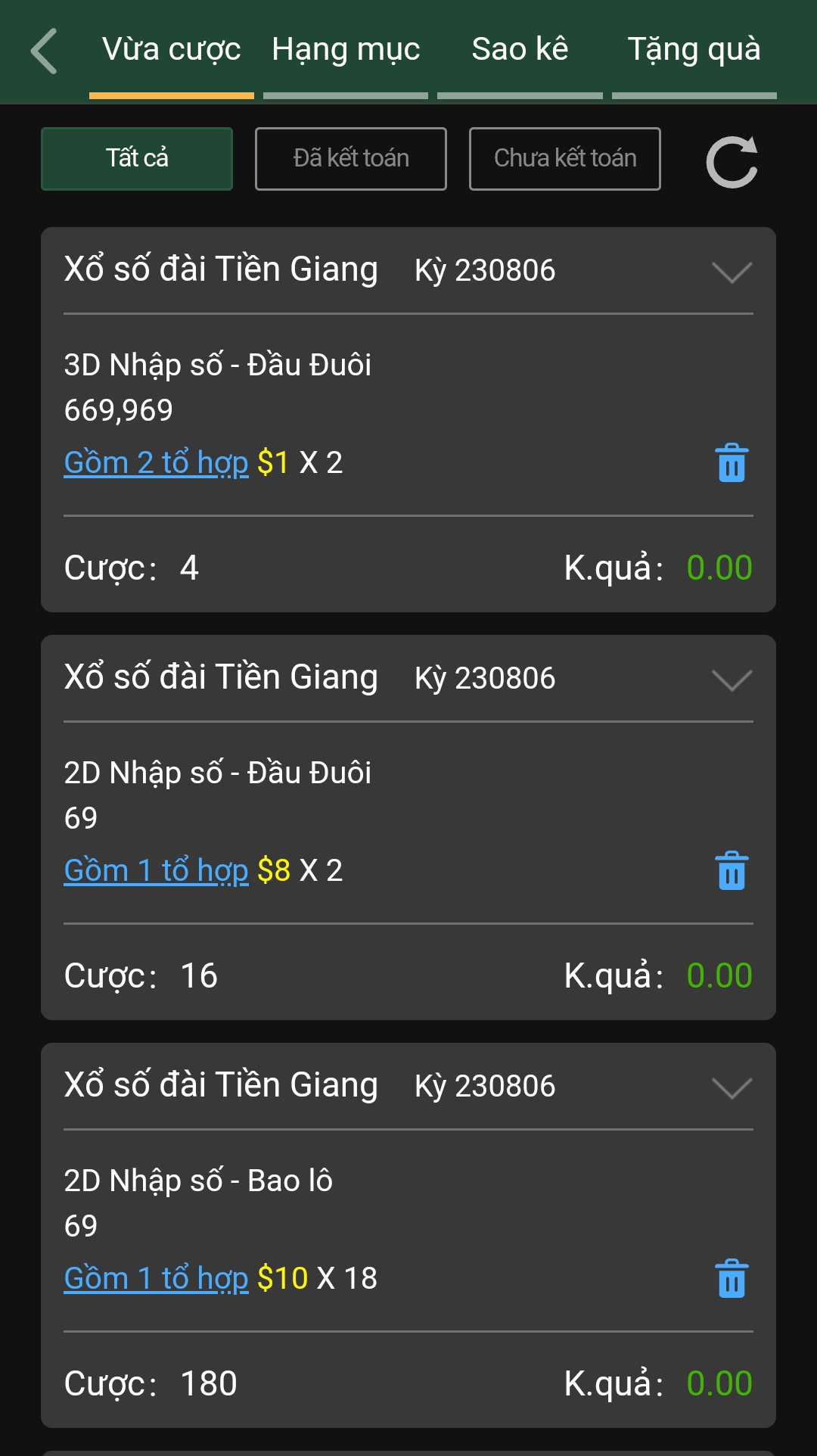Select the Vừa cược tab
The height and width of the screenshot is (1456, 817).
click(x=171, y=50)
